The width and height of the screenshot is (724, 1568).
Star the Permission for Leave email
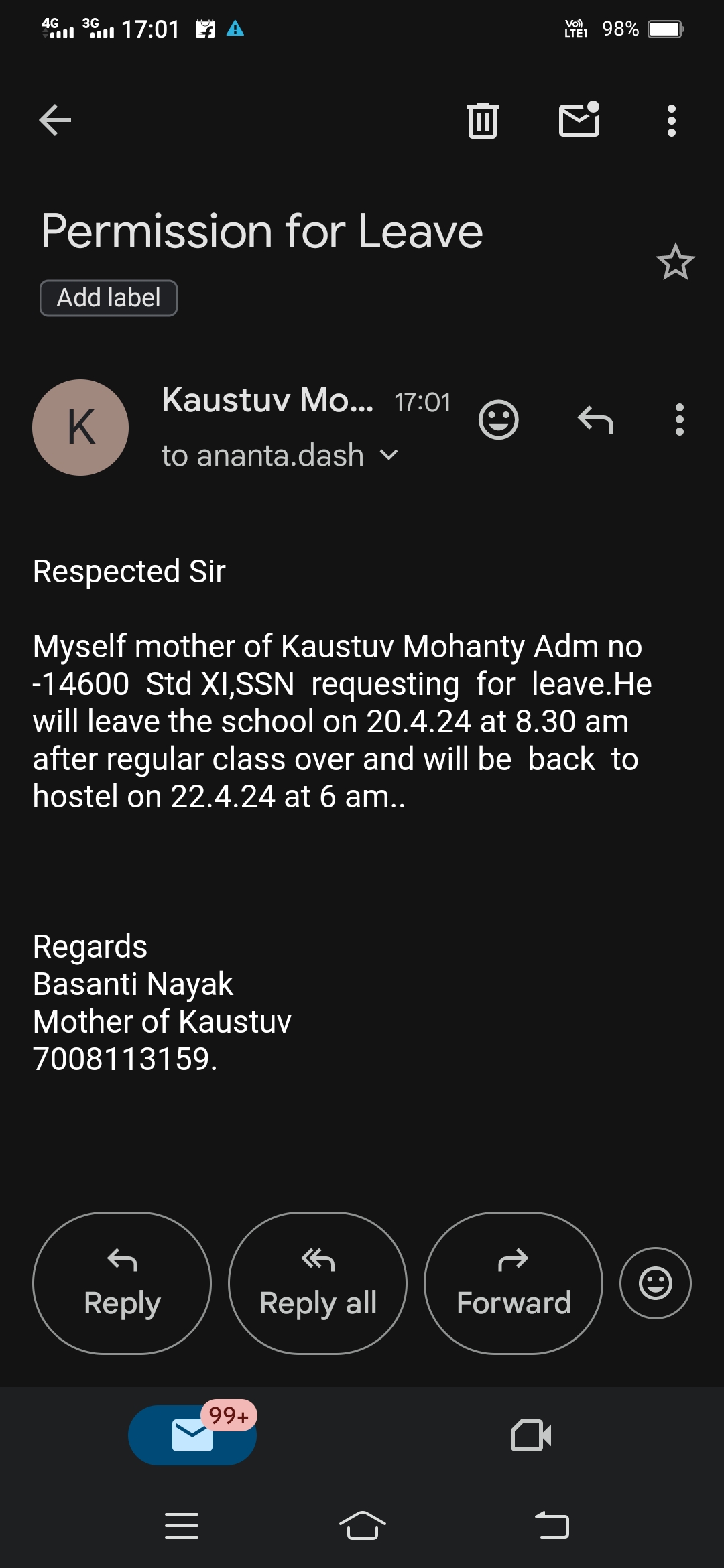pos(675,262)
